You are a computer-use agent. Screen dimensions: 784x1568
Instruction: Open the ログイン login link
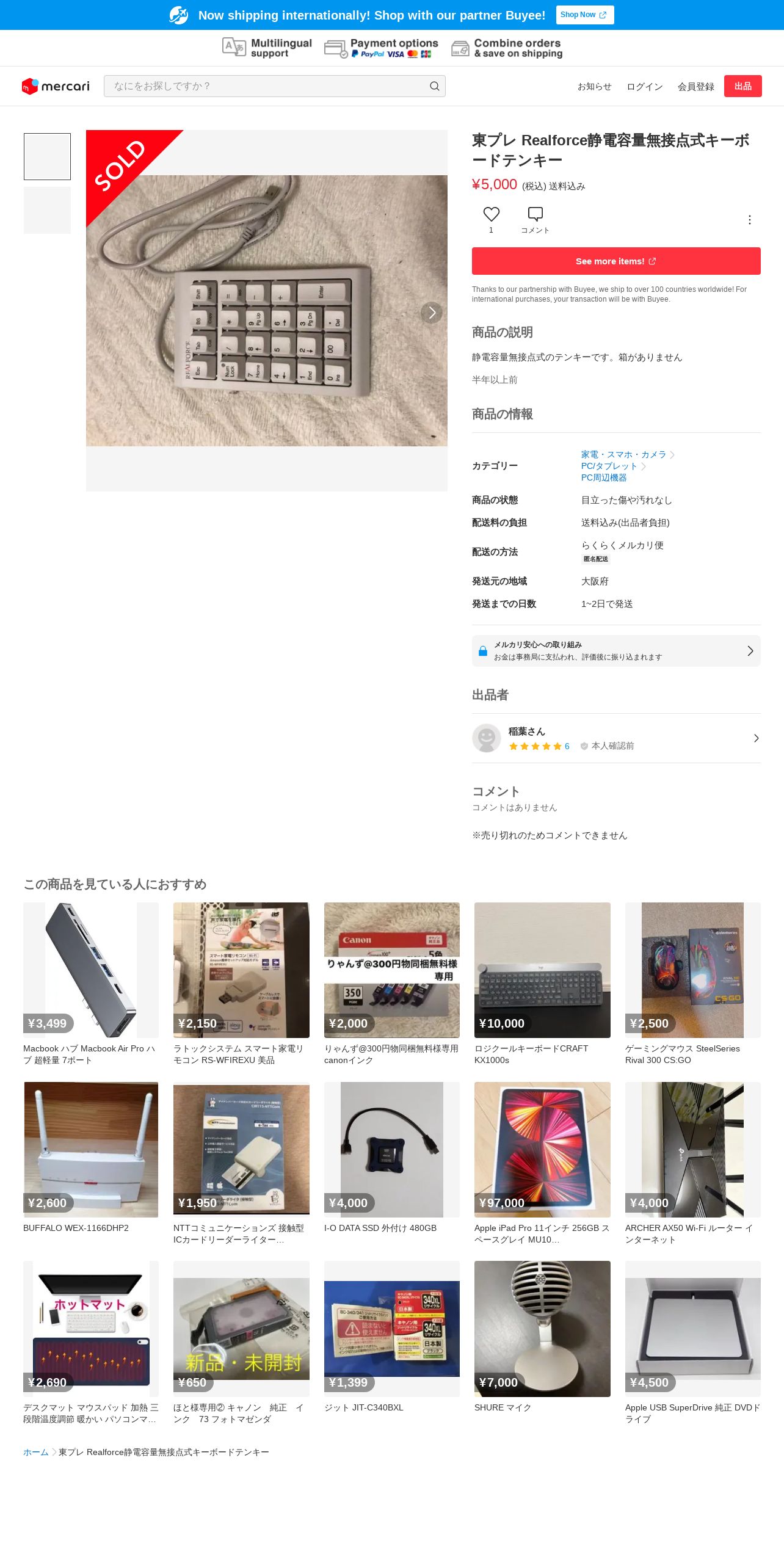(644, 87)
